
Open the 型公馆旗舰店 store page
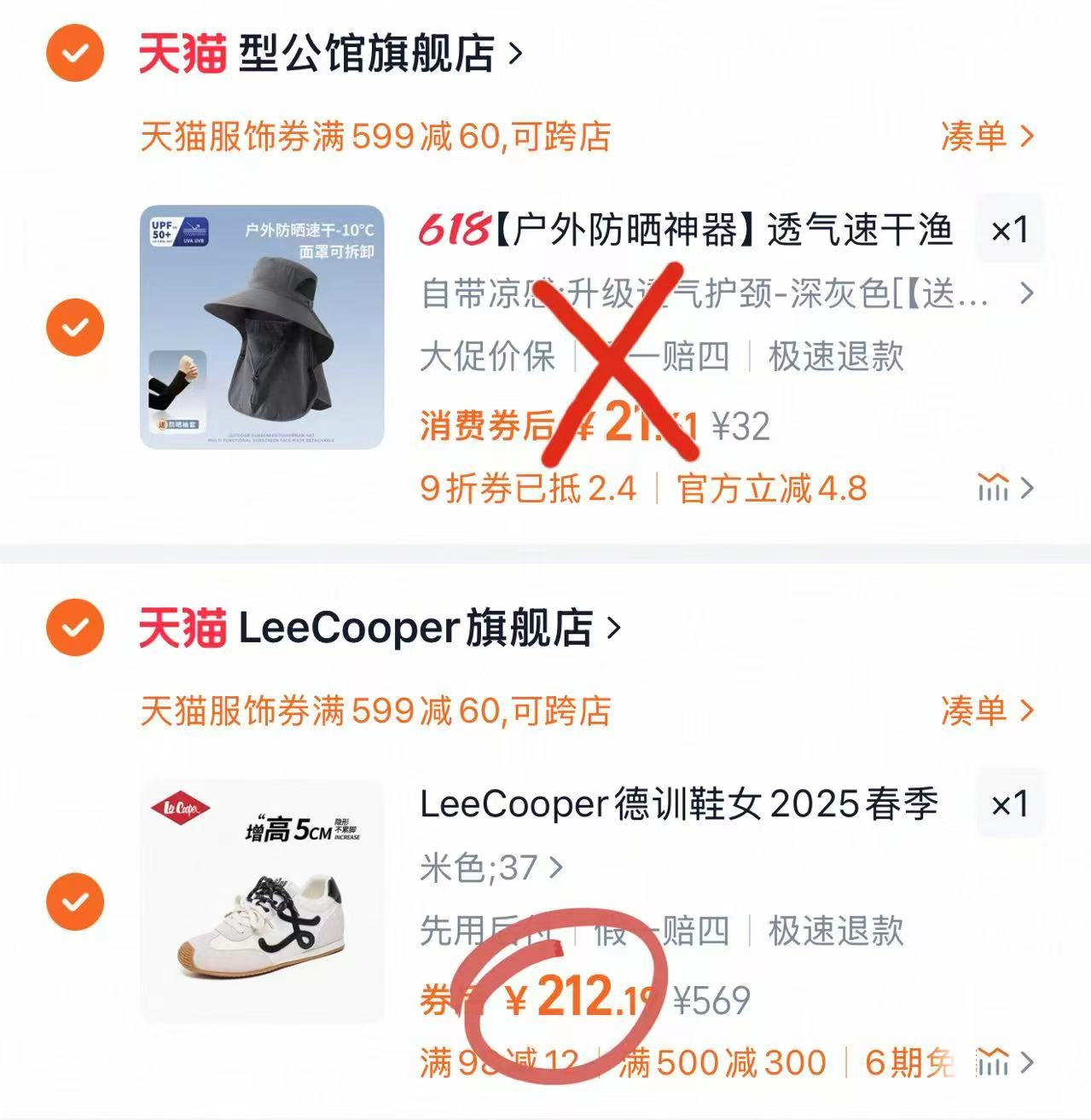pyautogui.click(x=367, y=53)
